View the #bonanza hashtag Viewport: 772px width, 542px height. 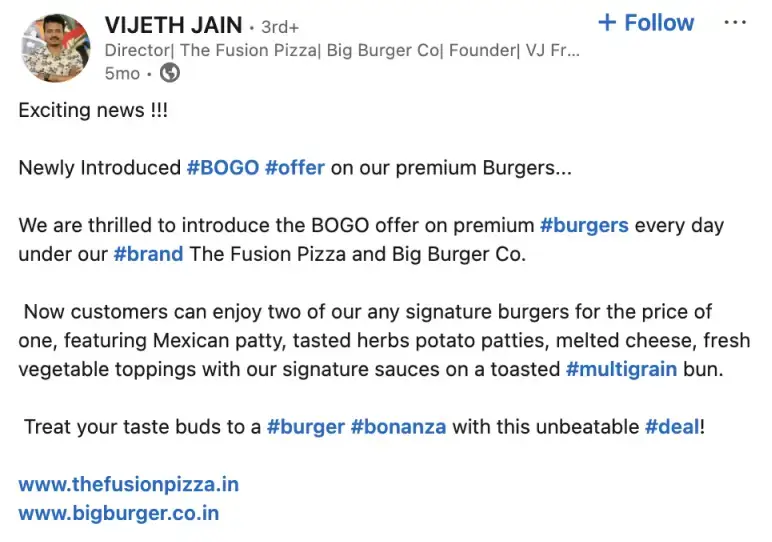click(x=398, y=427)
